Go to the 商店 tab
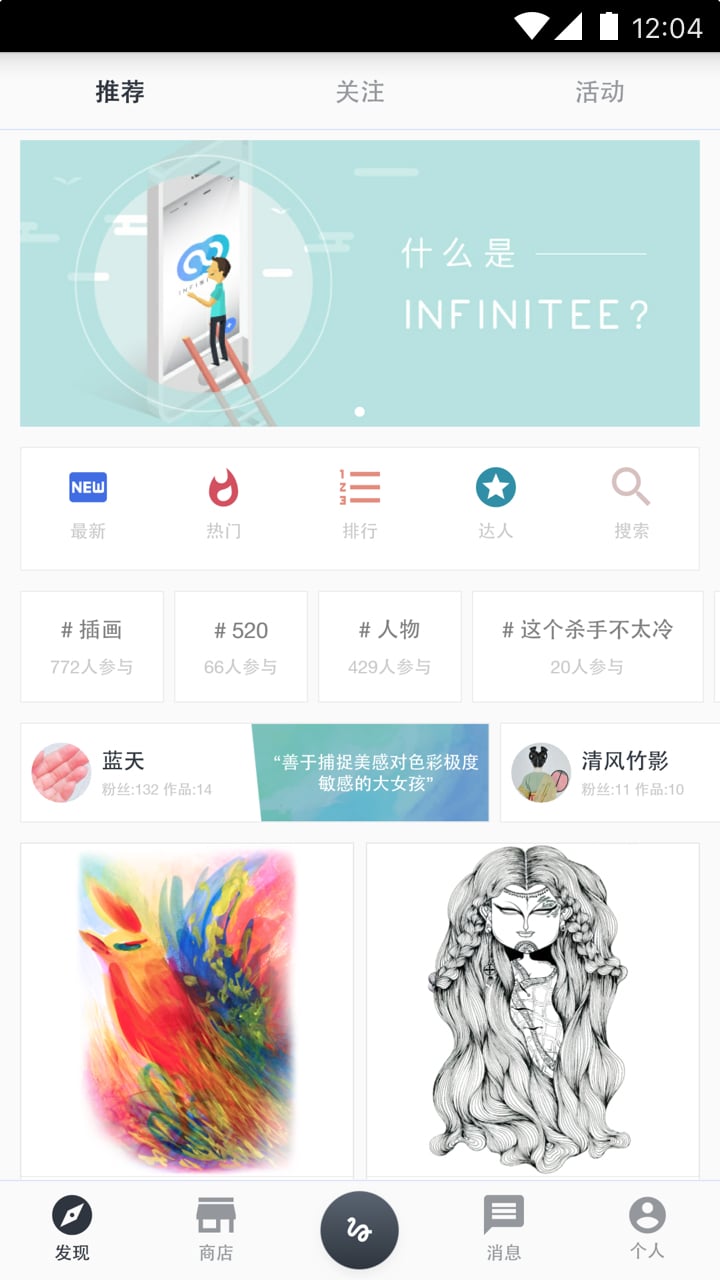This screenshot has height=1280, width=720. click(x=216, y=1230)
